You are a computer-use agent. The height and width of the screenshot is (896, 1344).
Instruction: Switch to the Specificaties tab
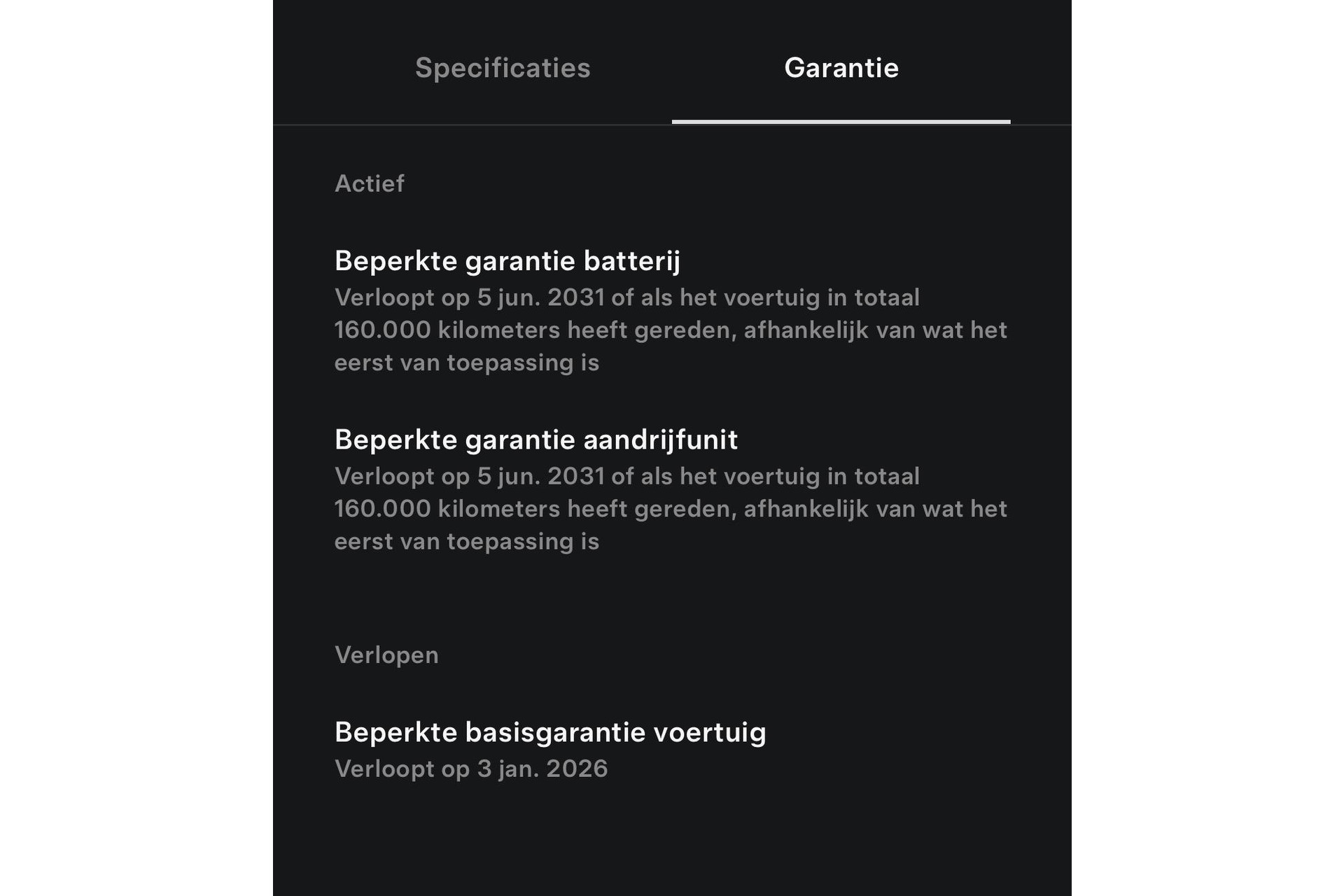tap(503, 68)
